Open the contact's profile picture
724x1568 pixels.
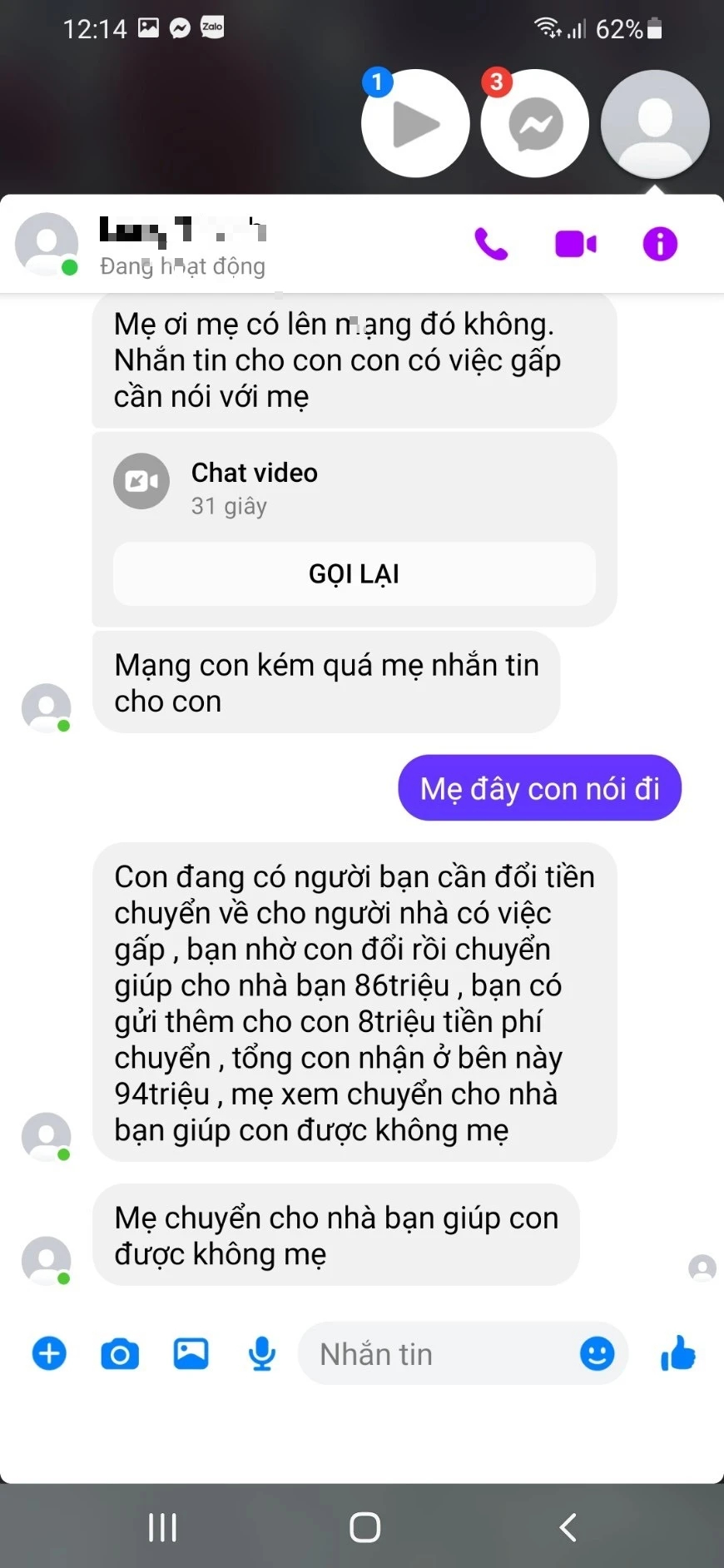coord(47,244)
